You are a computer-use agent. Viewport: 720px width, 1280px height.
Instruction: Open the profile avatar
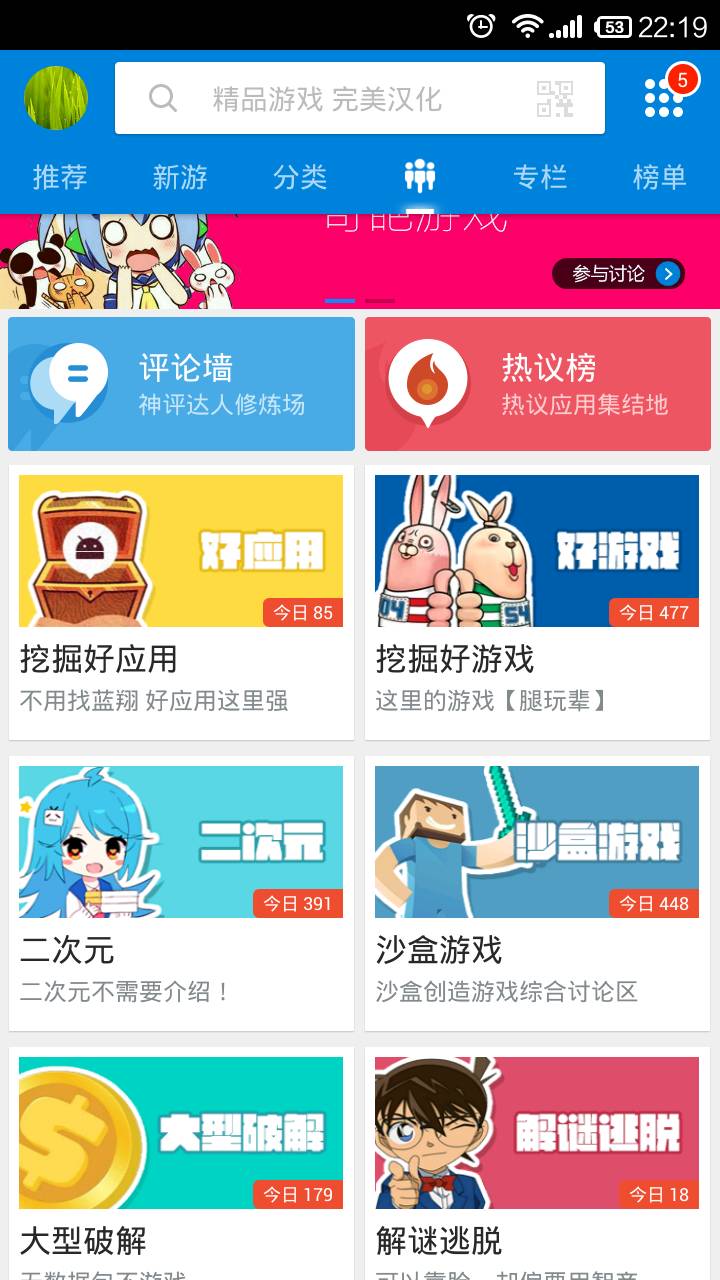(x=56, y=98)
